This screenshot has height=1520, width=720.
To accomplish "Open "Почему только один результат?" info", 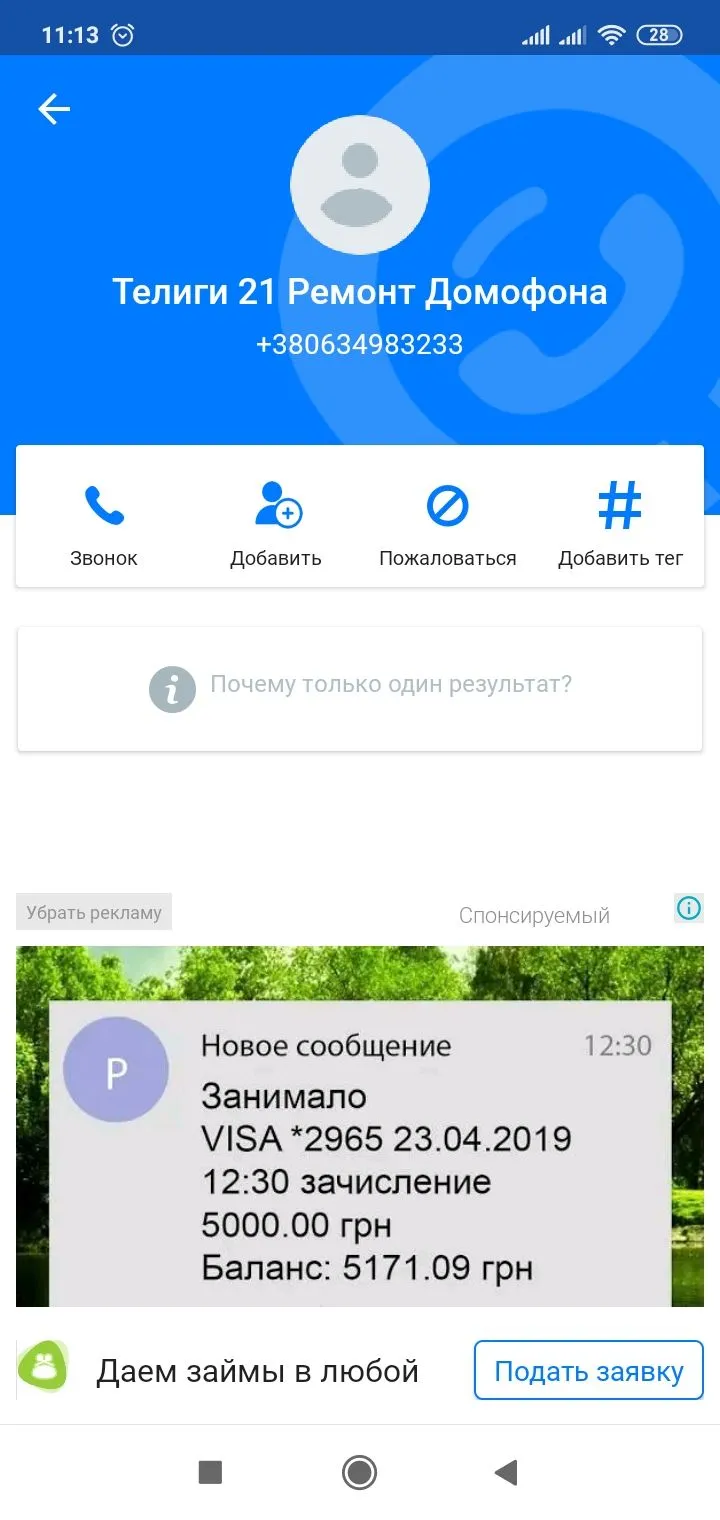I will (360, 687).
